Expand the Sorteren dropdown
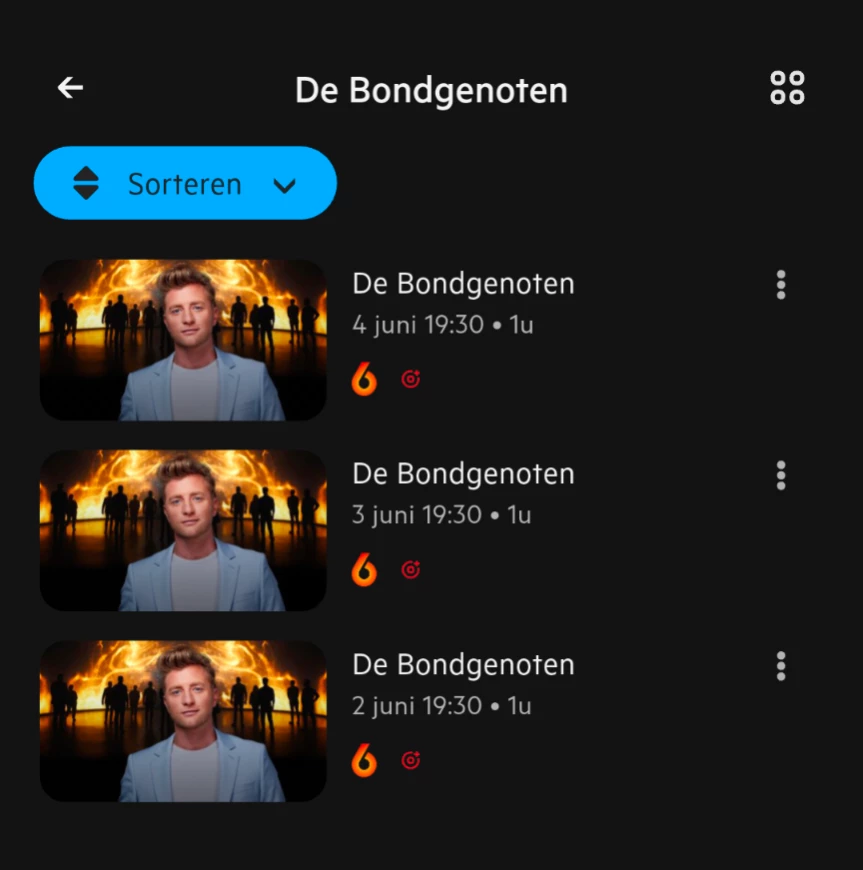Image resolution: width=863 pixels, height=870 pixels. (x=185, y=184)
